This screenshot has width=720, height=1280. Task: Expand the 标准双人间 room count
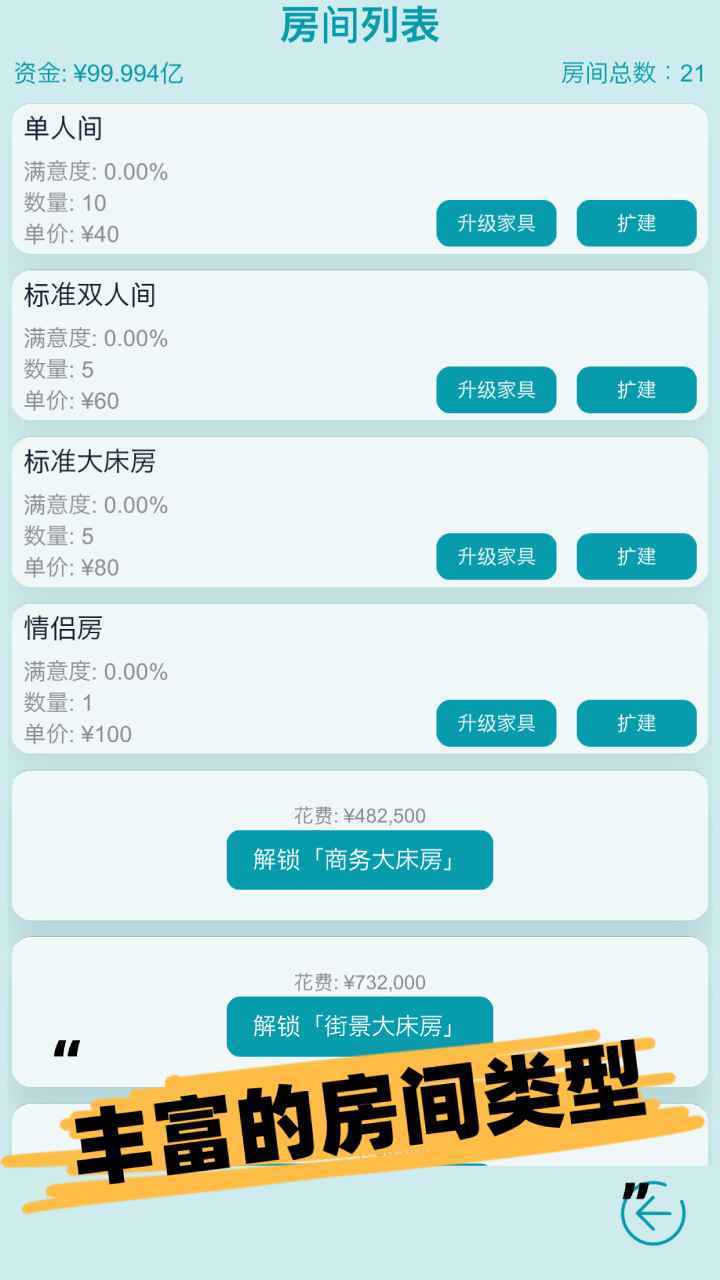pos(636,390)
